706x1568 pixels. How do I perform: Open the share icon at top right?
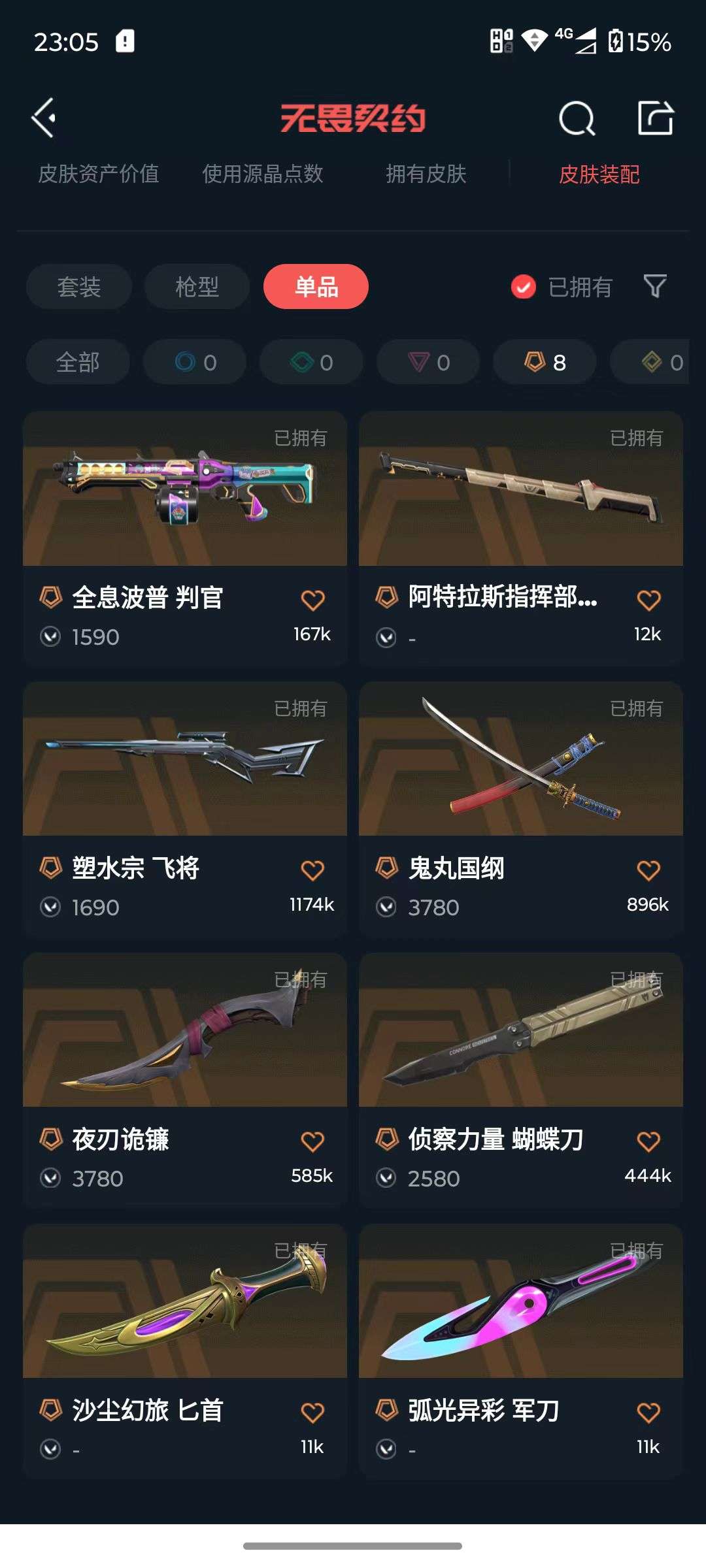(x=657, y=118)
